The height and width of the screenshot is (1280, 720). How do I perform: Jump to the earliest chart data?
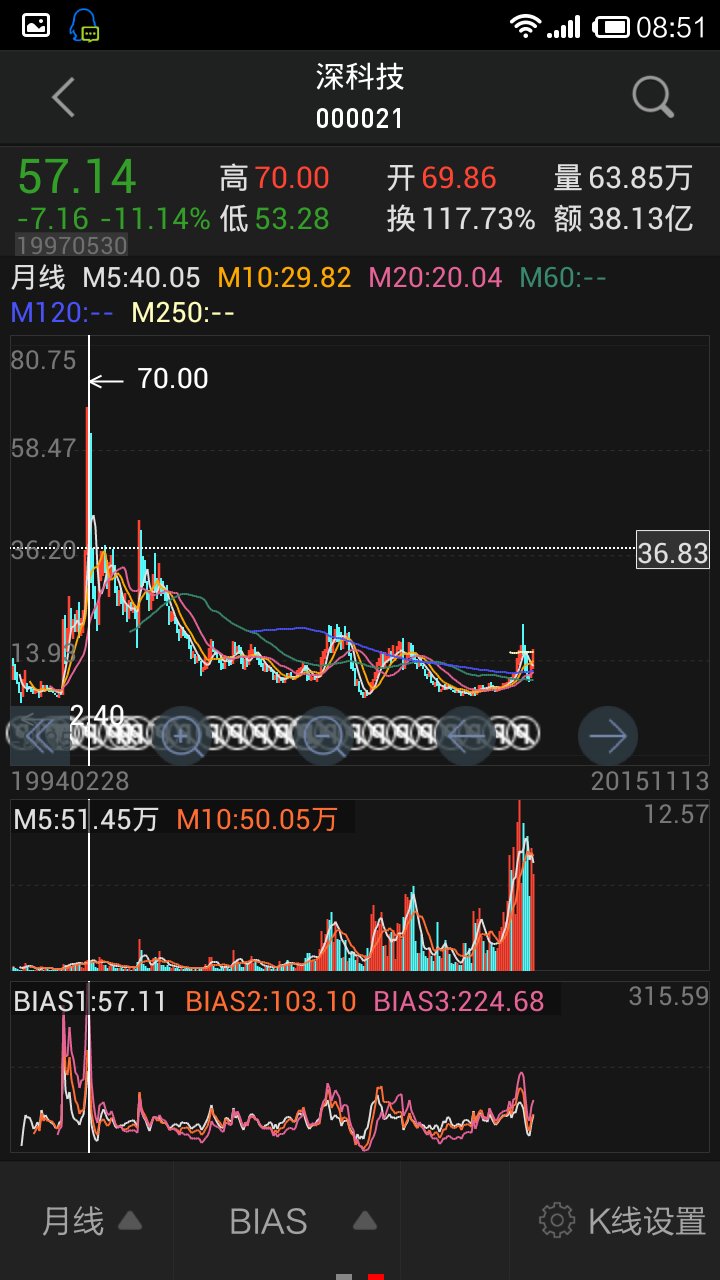click(38, 736)
